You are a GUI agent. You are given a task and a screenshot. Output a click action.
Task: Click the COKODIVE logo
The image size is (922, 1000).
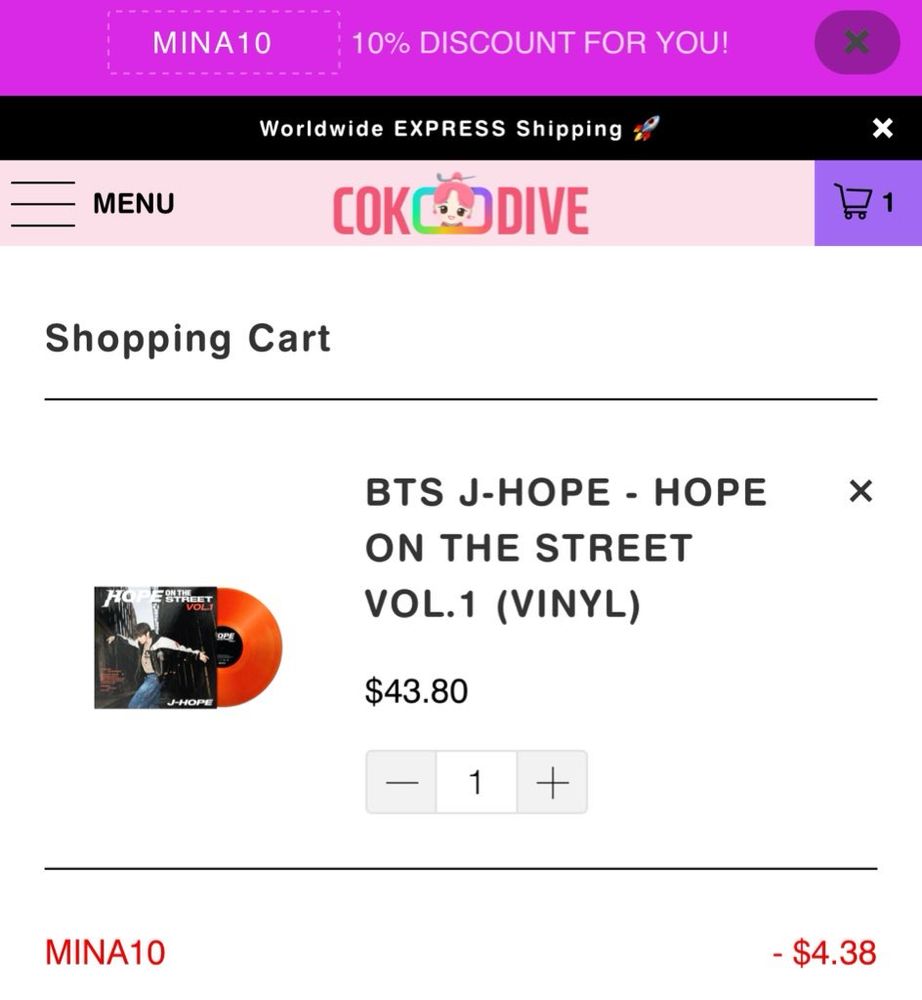(460, 205)
